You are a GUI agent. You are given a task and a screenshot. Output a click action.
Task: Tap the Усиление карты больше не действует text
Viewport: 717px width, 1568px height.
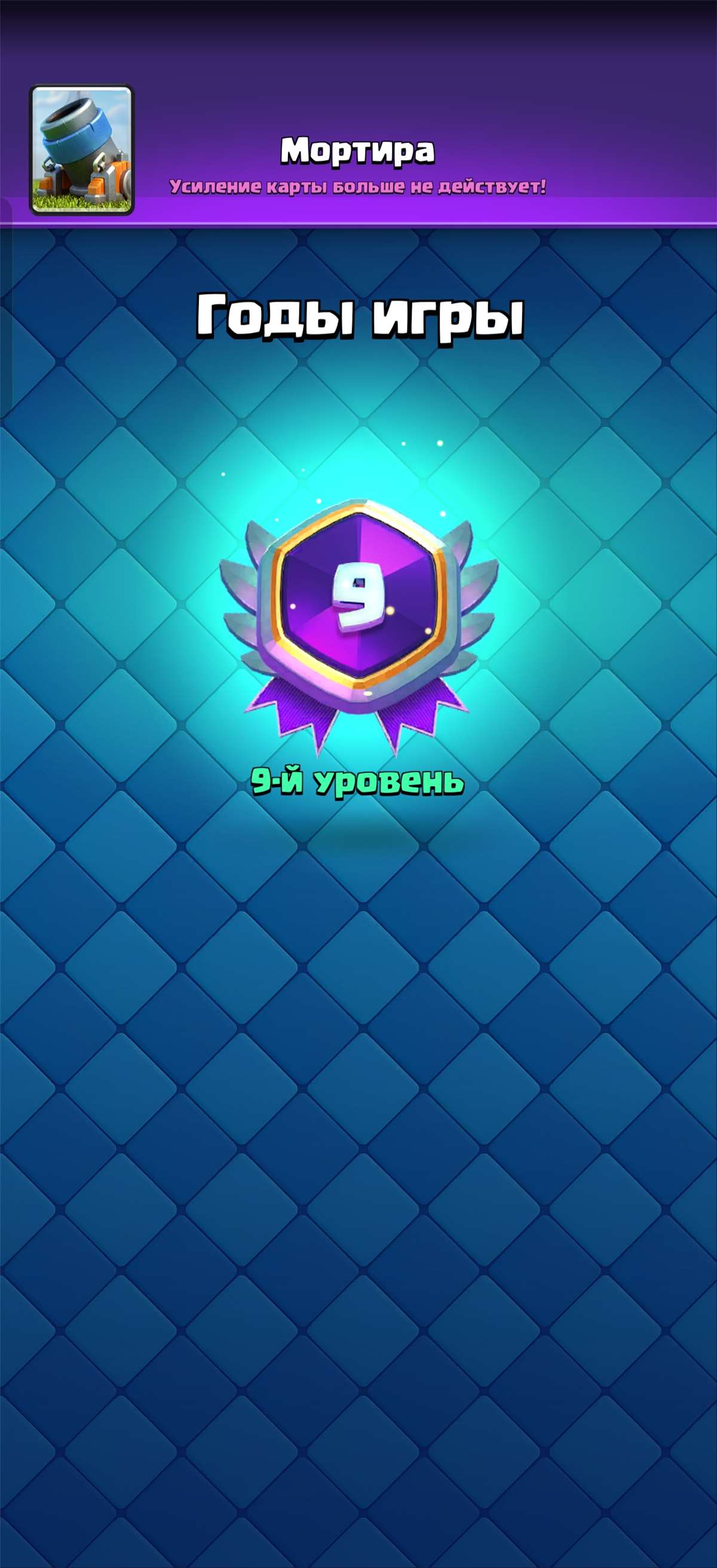(358, 186)
